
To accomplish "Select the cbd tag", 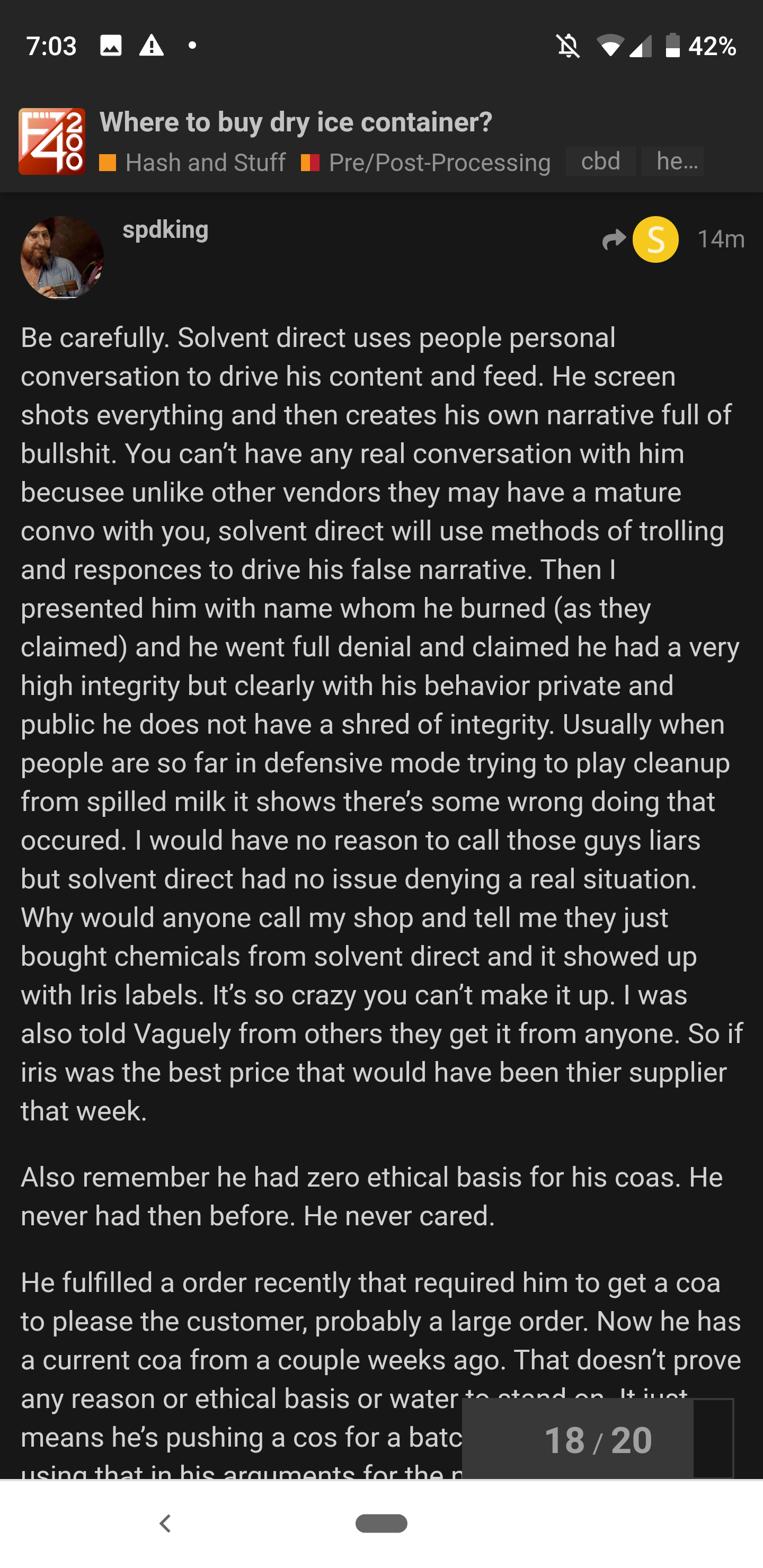I will (600, 162).
